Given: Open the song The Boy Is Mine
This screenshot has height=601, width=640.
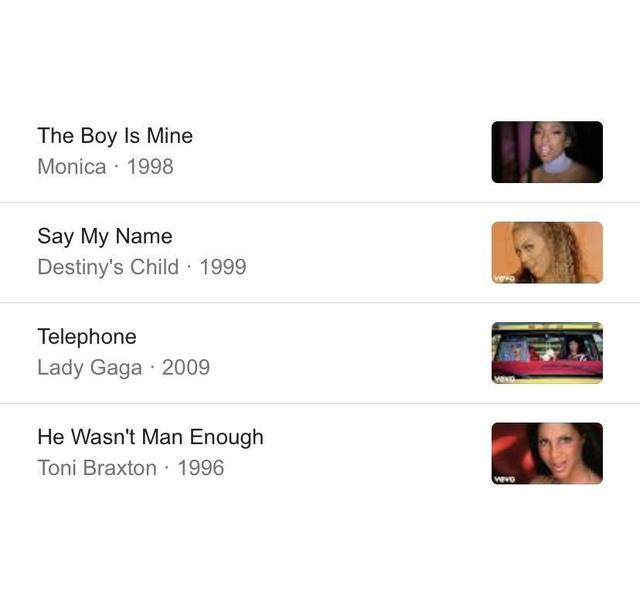Looking at the screenshot, I should pos(115,136).
